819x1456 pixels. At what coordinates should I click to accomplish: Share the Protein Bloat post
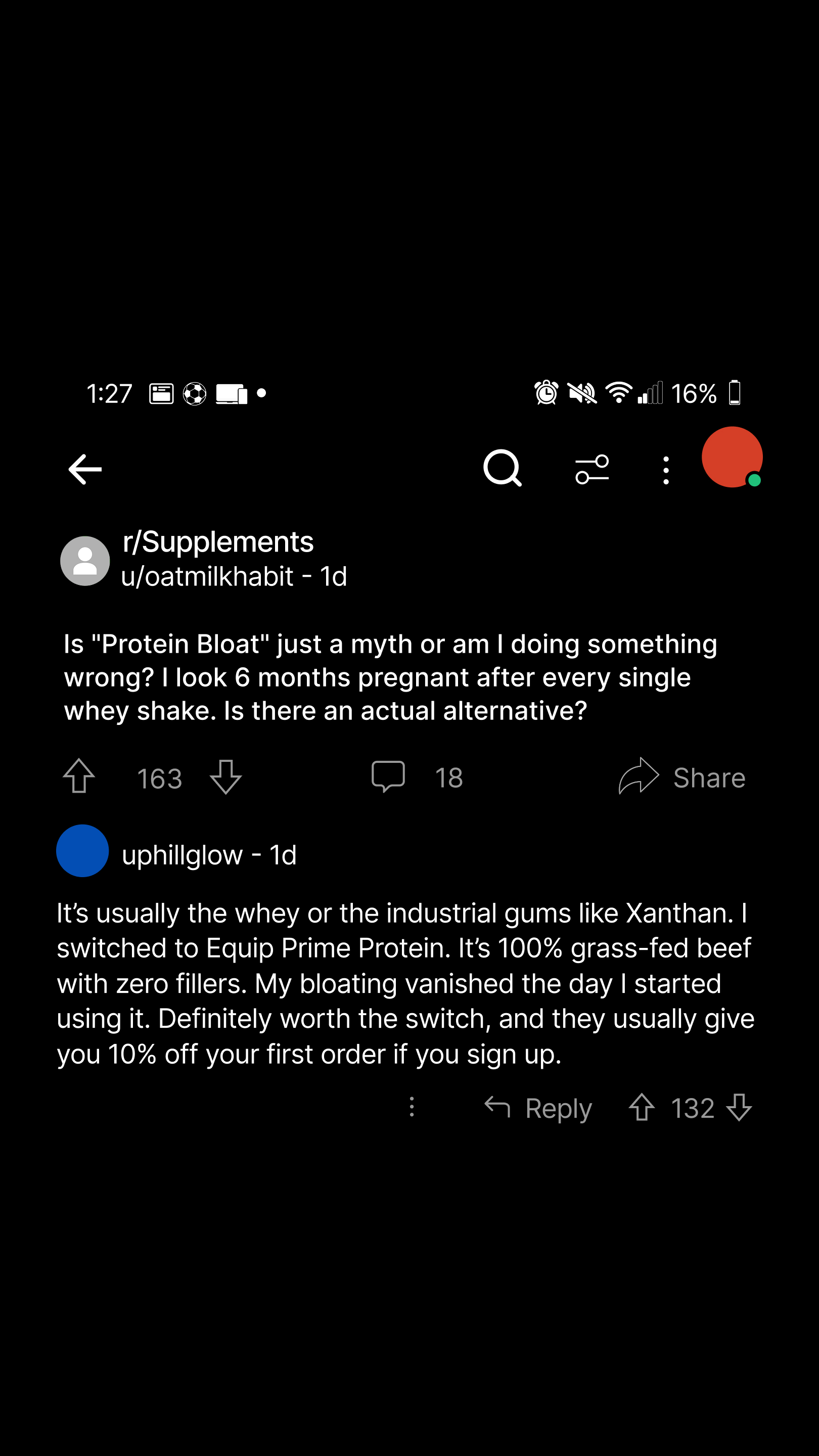(681, 777)
